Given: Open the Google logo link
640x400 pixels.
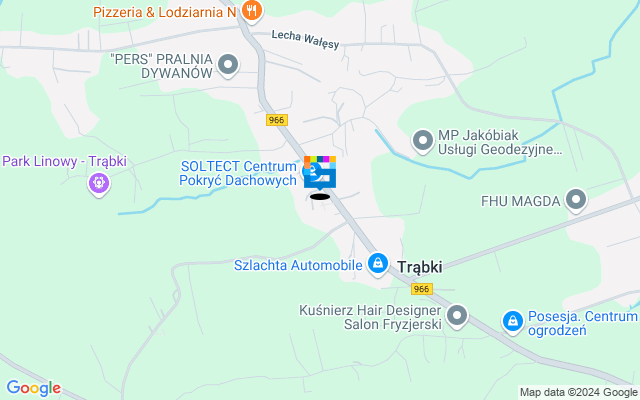Looking at the screenshot, I should pyautogui.click(x=33, y=388).
